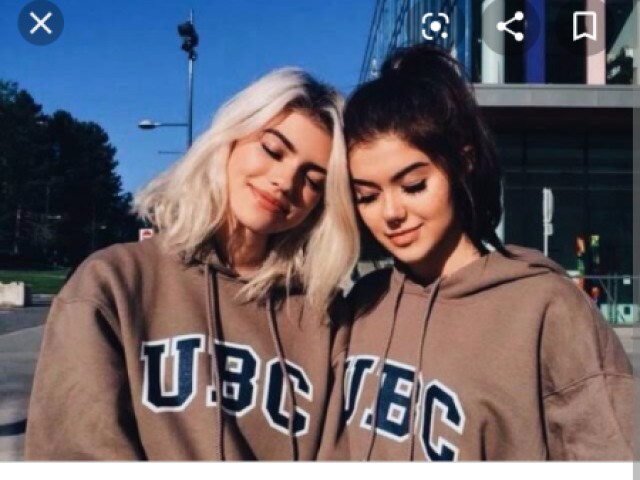Close the image viewer

pyautogui.click(x=40, y=23)
